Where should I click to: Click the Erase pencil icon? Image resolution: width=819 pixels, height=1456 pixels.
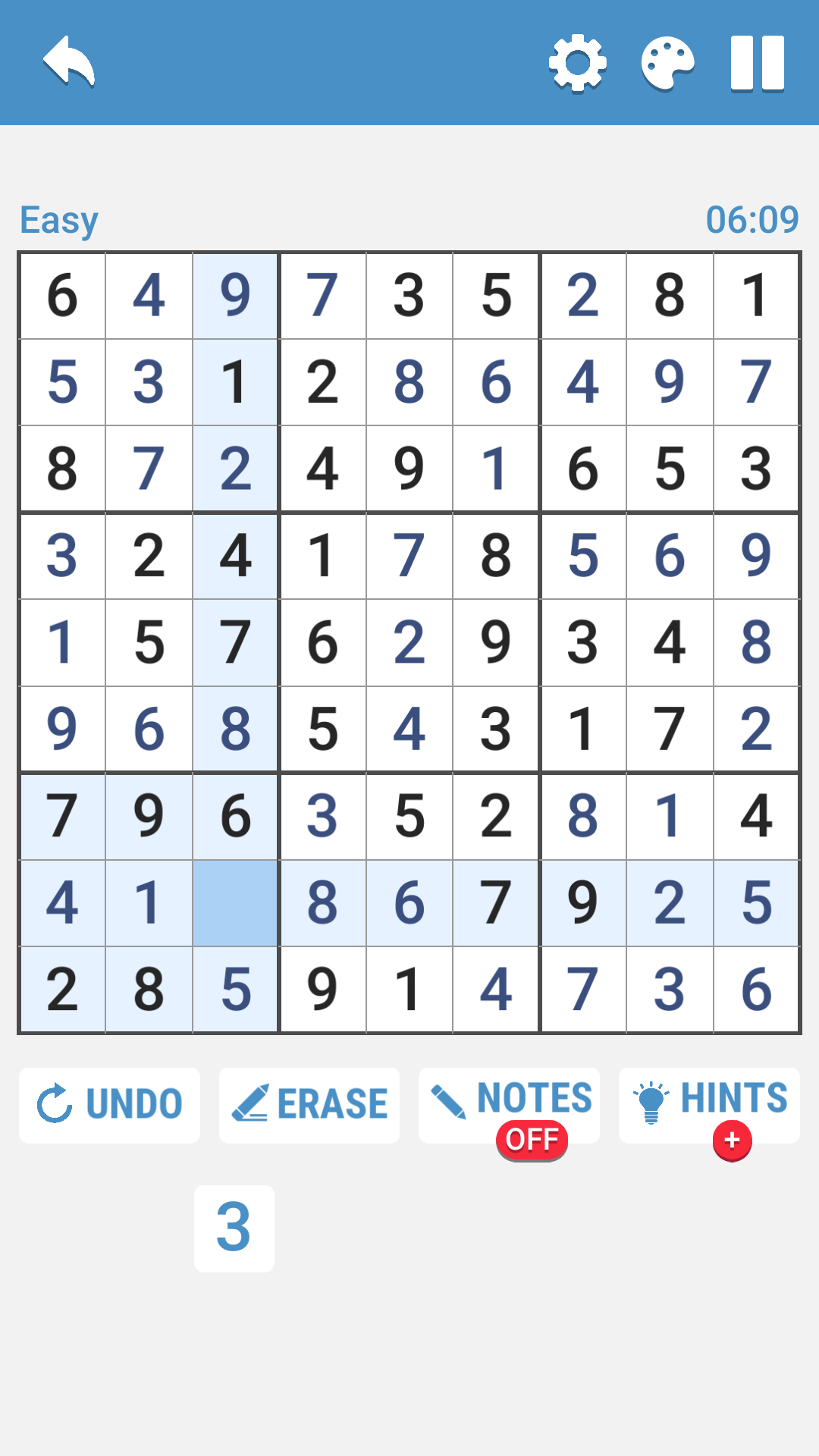pos(253,1103)
